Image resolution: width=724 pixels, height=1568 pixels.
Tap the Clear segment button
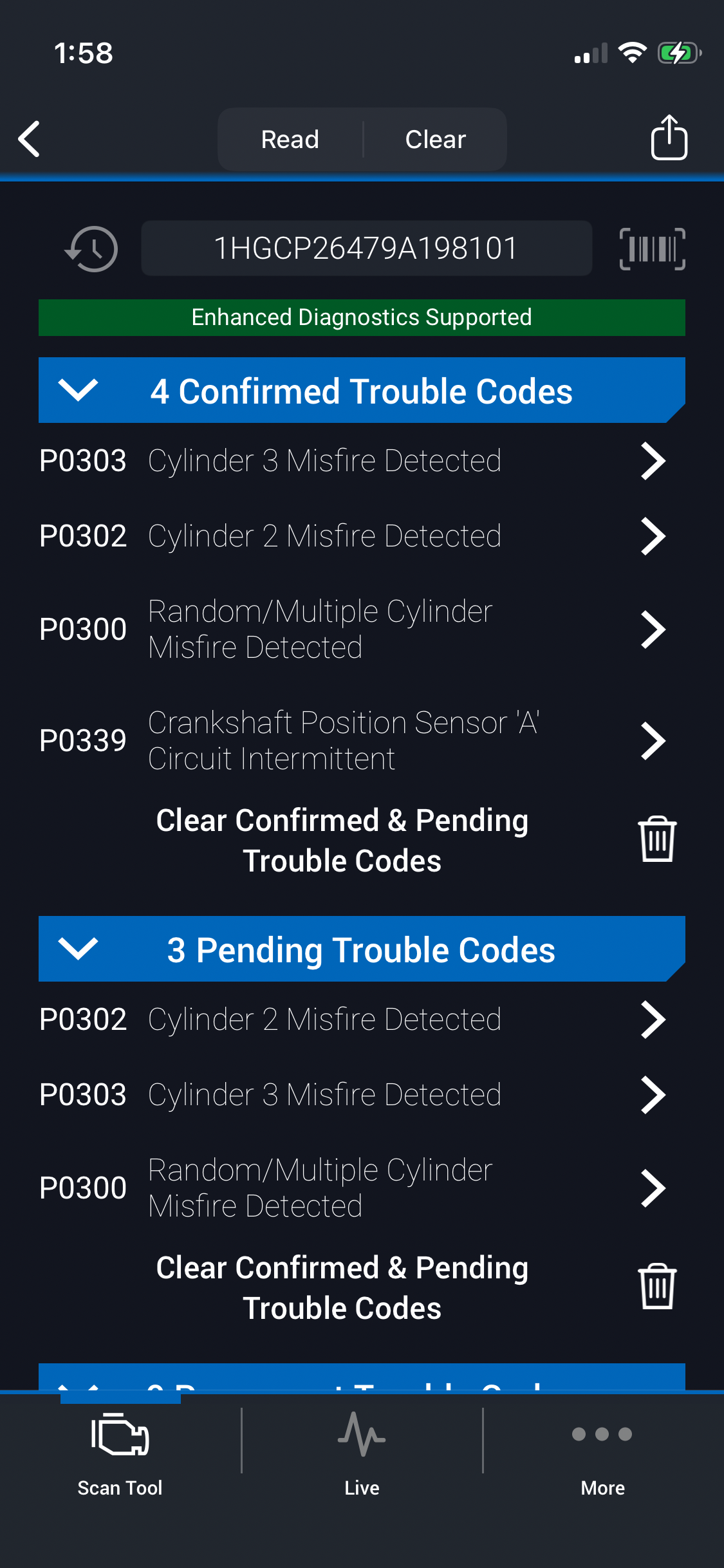point(436,139)
